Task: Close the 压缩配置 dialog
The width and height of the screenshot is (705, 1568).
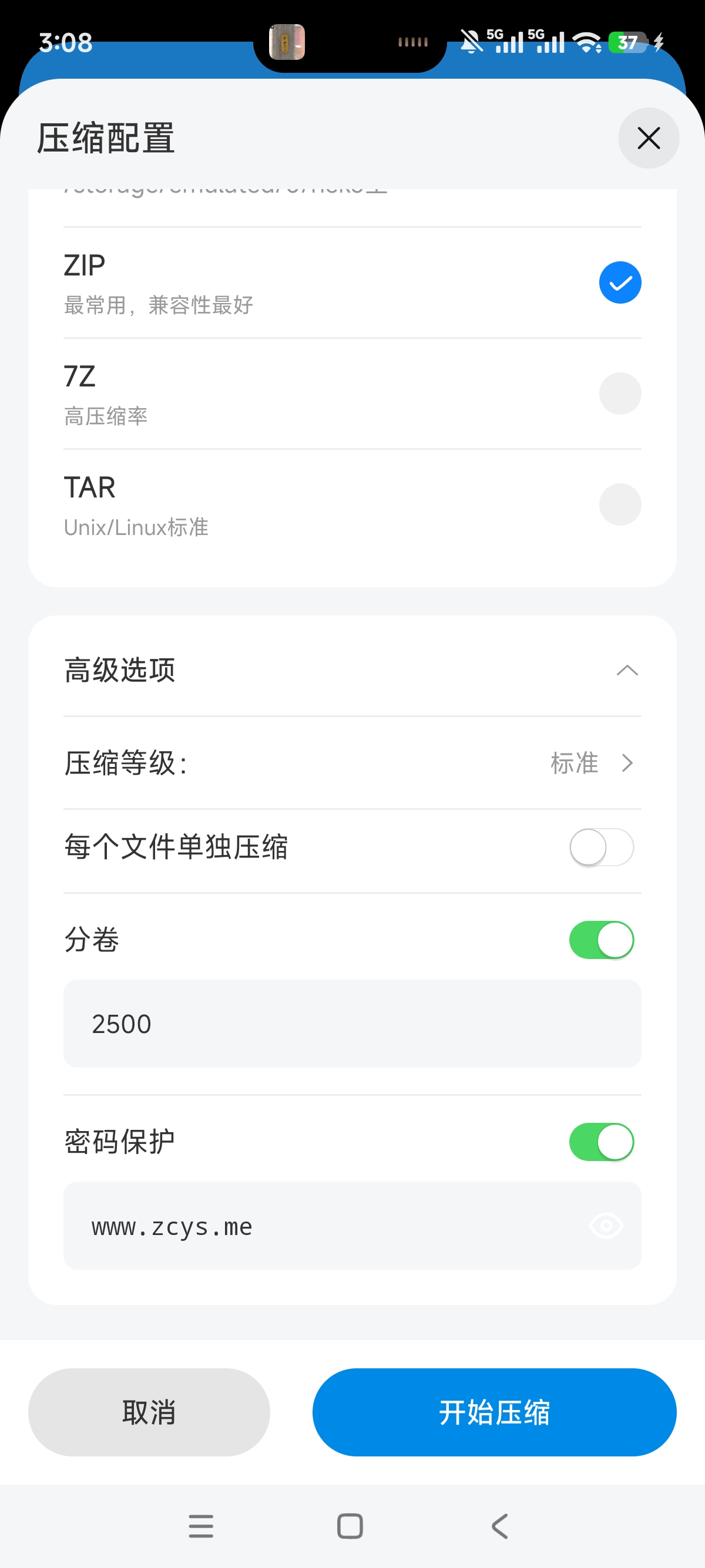Action: coord(648,137)
